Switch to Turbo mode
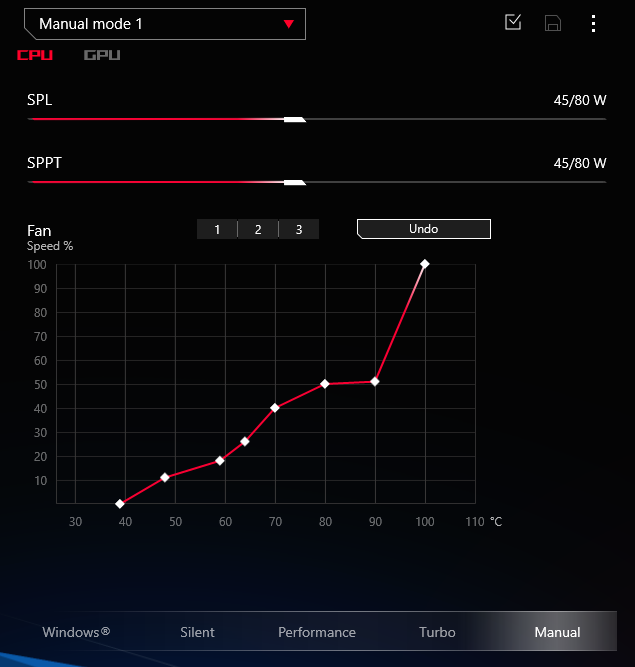This screenshot has height=667, width=635. click(x=437, y=632)
